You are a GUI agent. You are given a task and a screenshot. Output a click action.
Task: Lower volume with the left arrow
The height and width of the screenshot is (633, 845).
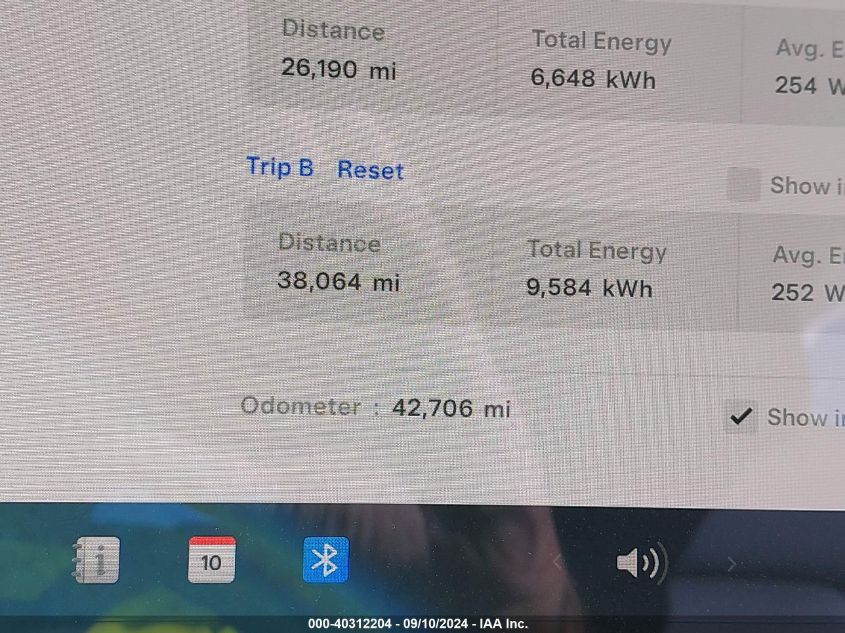coord(558,563)
